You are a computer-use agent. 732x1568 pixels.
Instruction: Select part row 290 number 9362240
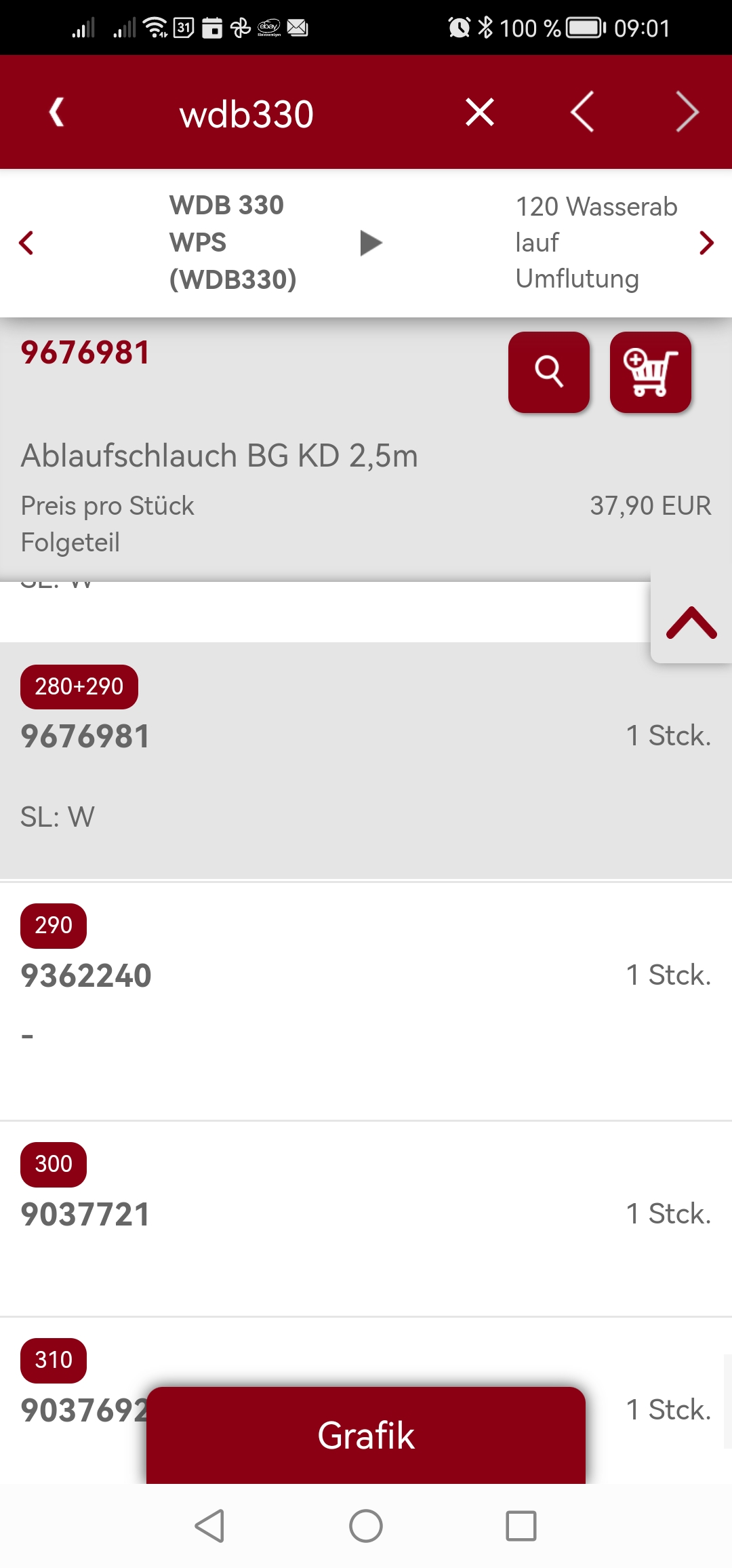[366, 1001]
